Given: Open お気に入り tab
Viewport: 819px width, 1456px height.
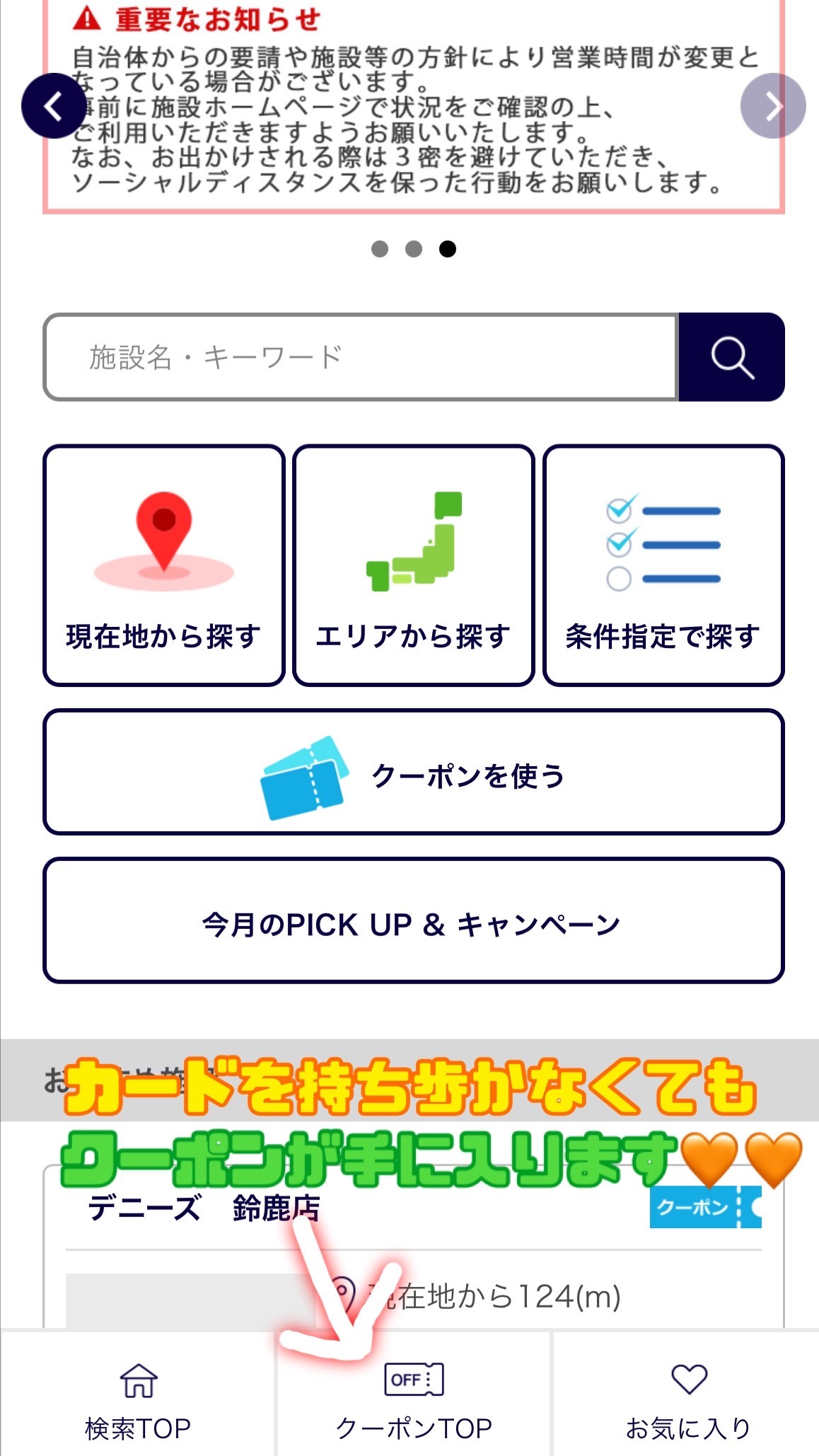Looking at the screenshot, I should point(687,1394).
